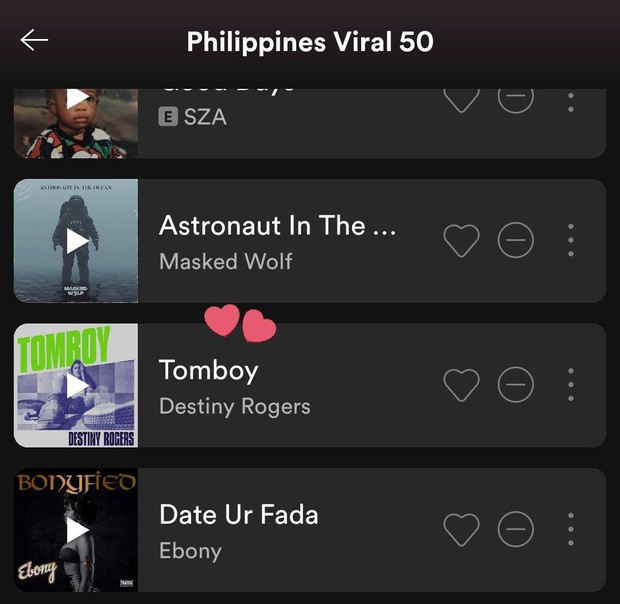Hide Astronaut In The Ocean with the minus icon
The height and width of the screenshot is (604, 620).
point(516,241)
